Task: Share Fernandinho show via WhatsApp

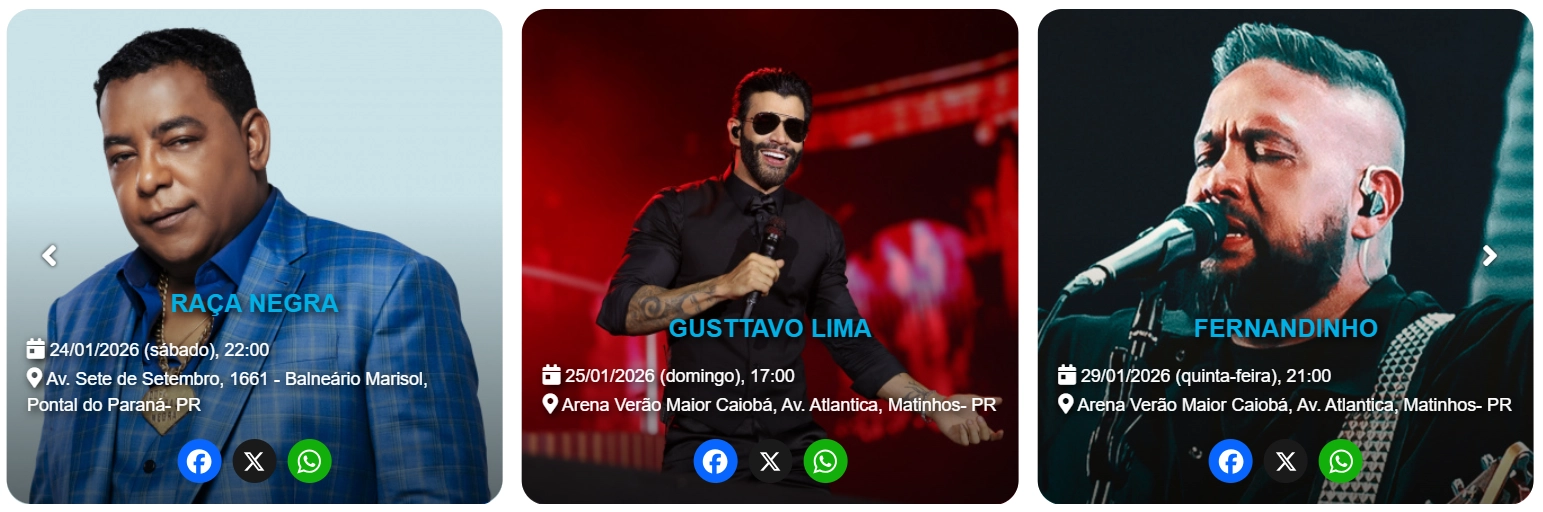Action: point(1341,461)
